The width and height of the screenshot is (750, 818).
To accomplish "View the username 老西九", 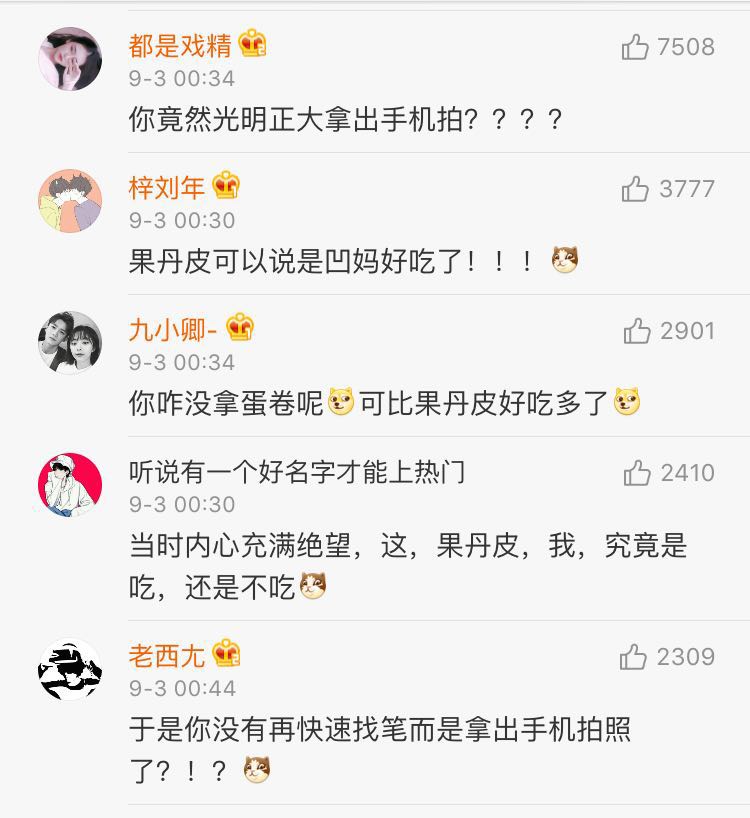I will pos(167,655).
